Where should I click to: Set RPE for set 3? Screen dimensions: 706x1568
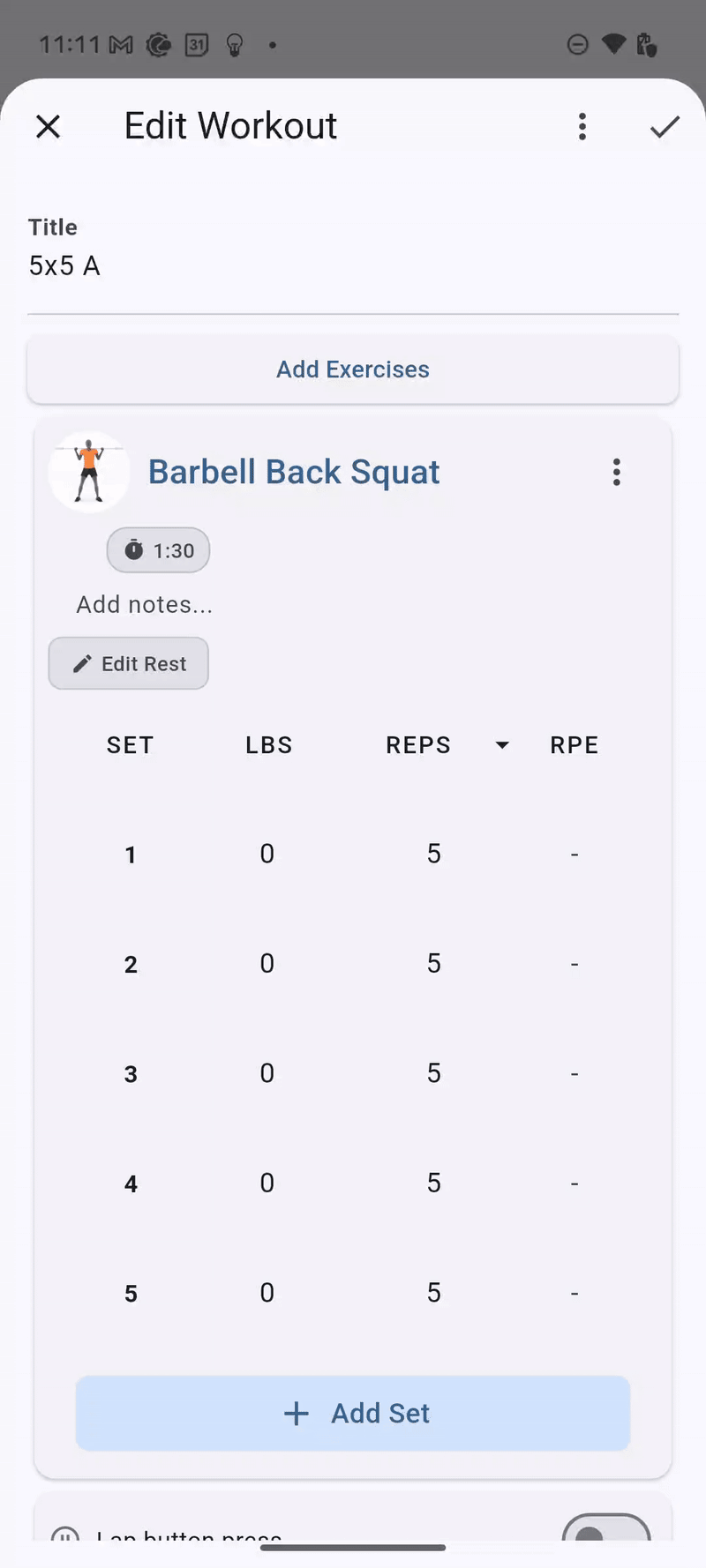[x=575, y=1073]
